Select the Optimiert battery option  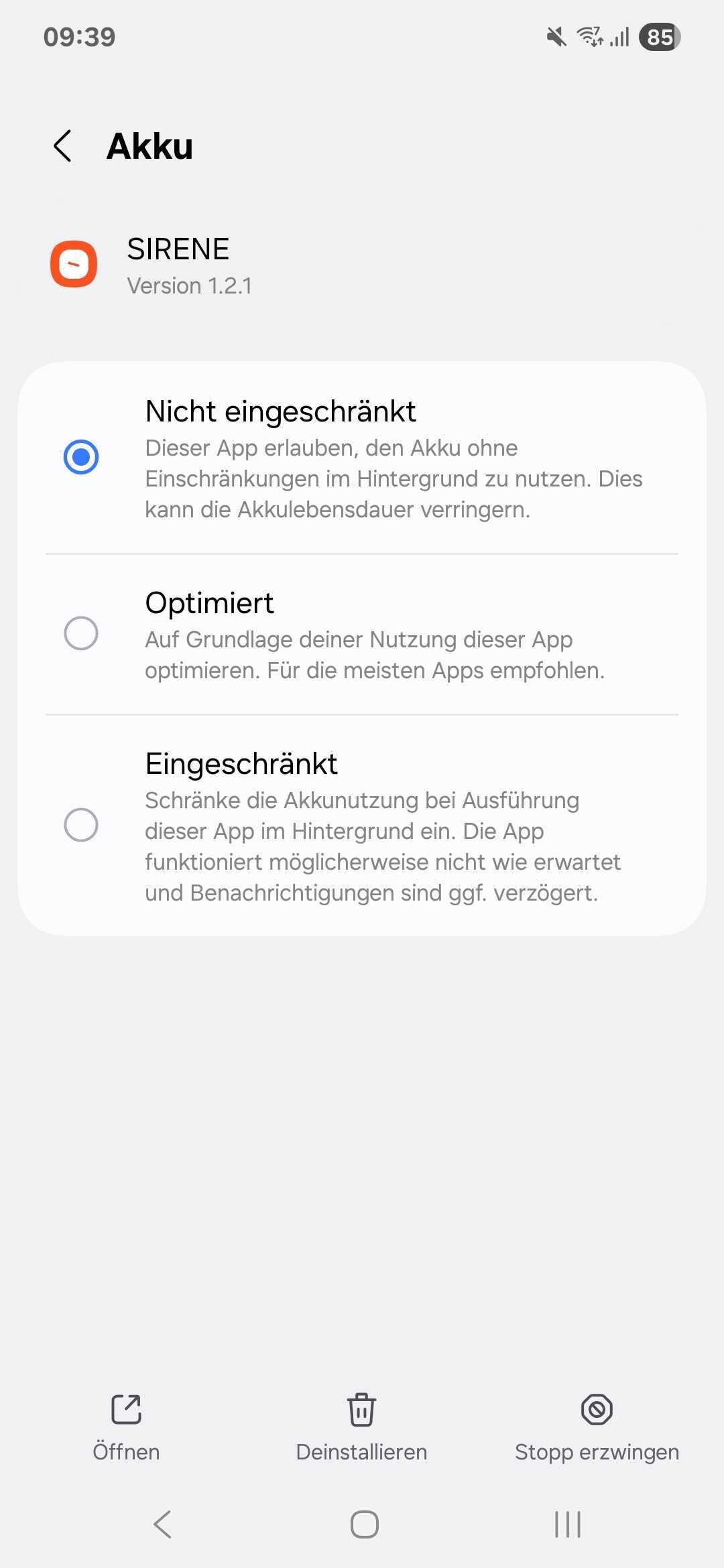coord(81,633)
